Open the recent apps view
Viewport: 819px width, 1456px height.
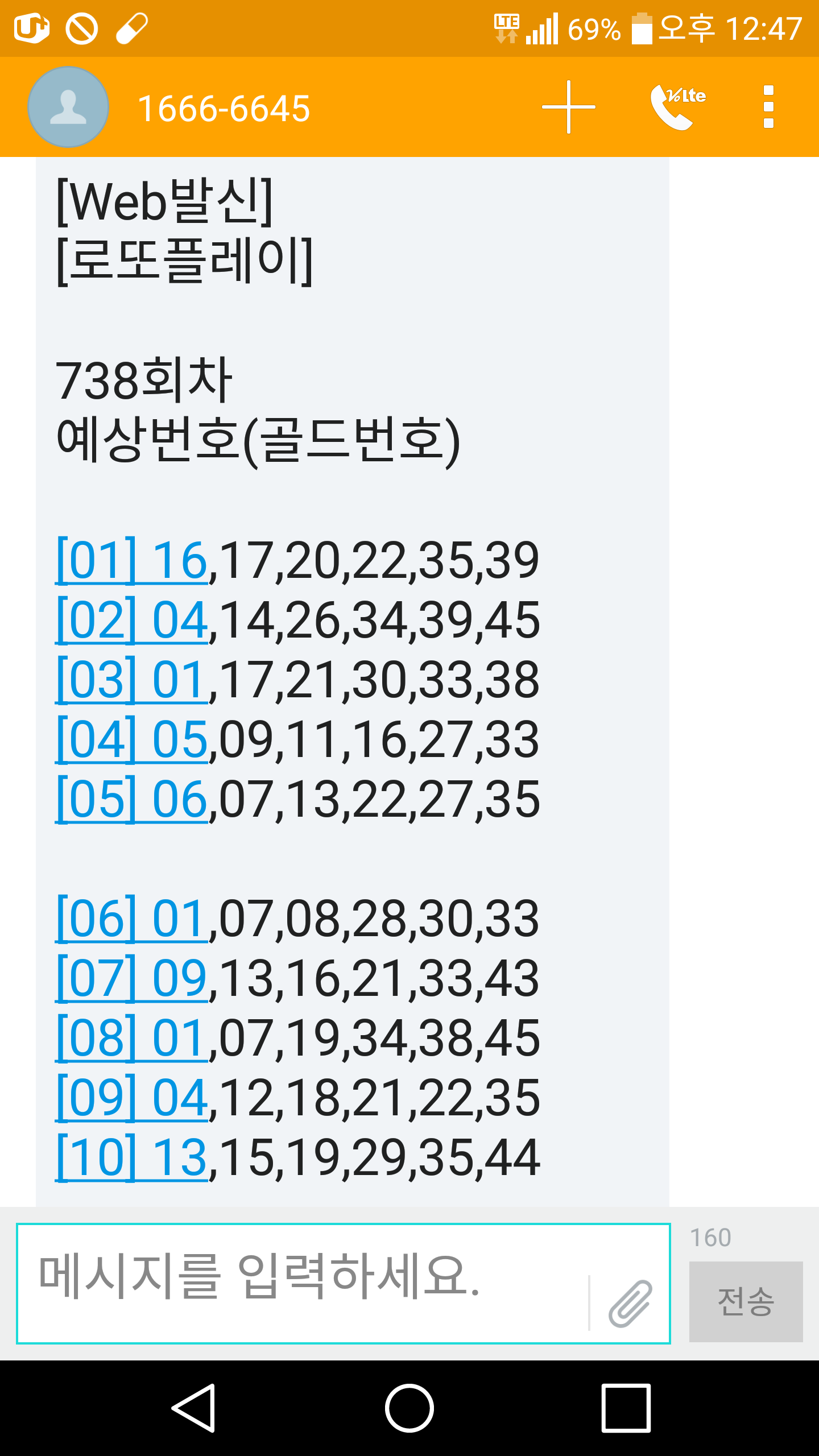click(x=626, y=1408)
